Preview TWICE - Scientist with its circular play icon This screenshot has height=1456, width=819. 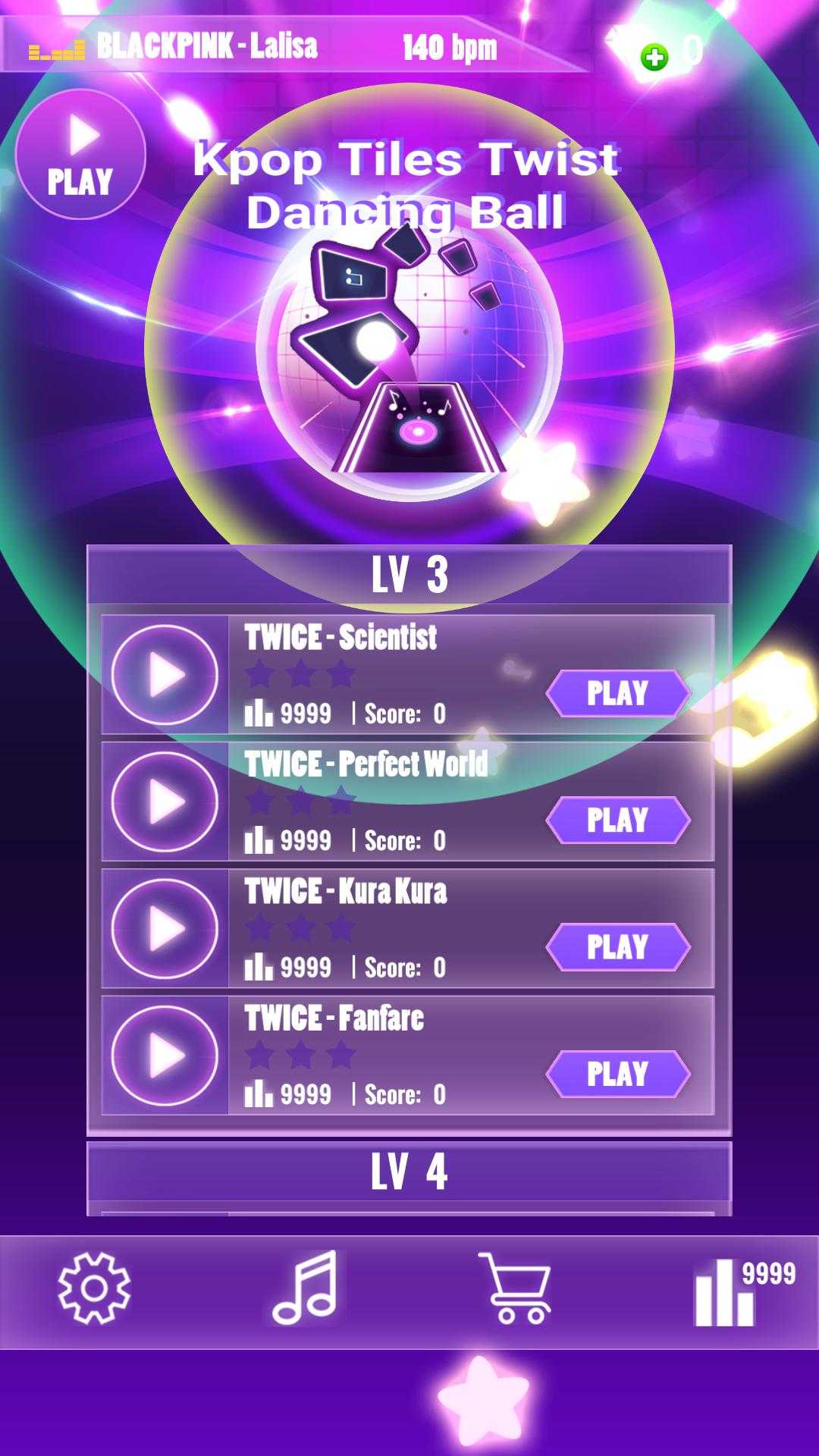[165, 675]
